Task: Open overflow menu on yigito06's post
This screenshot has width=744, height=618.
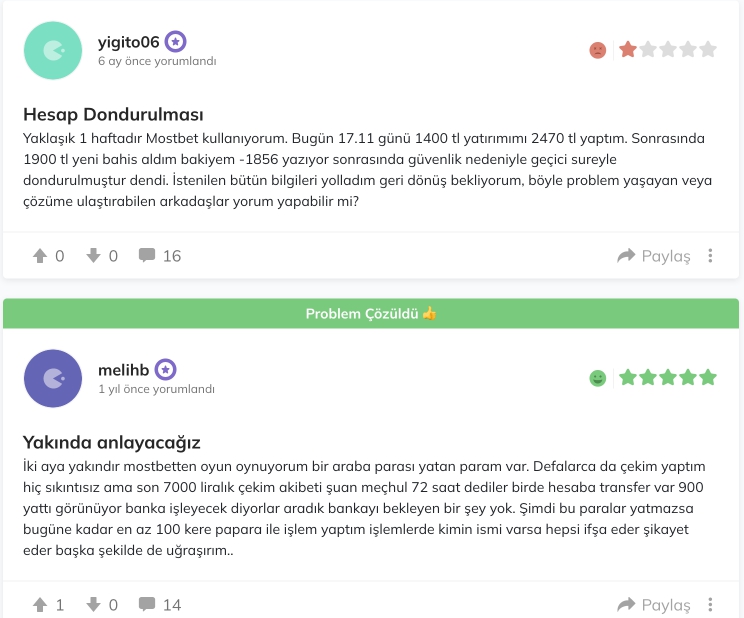Action: pos(710,256)
